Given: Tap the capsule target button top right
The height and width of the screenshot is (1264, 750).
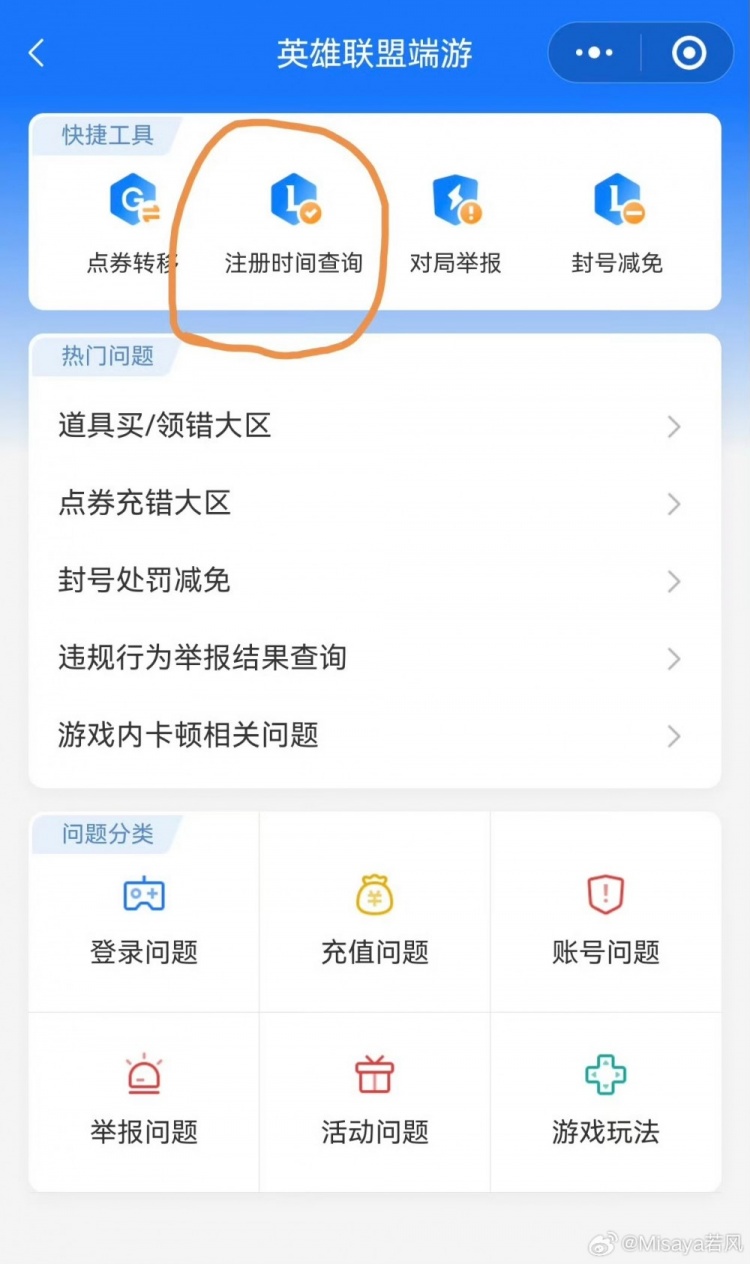Looking at the screenshot, I should tap(687, 53).
